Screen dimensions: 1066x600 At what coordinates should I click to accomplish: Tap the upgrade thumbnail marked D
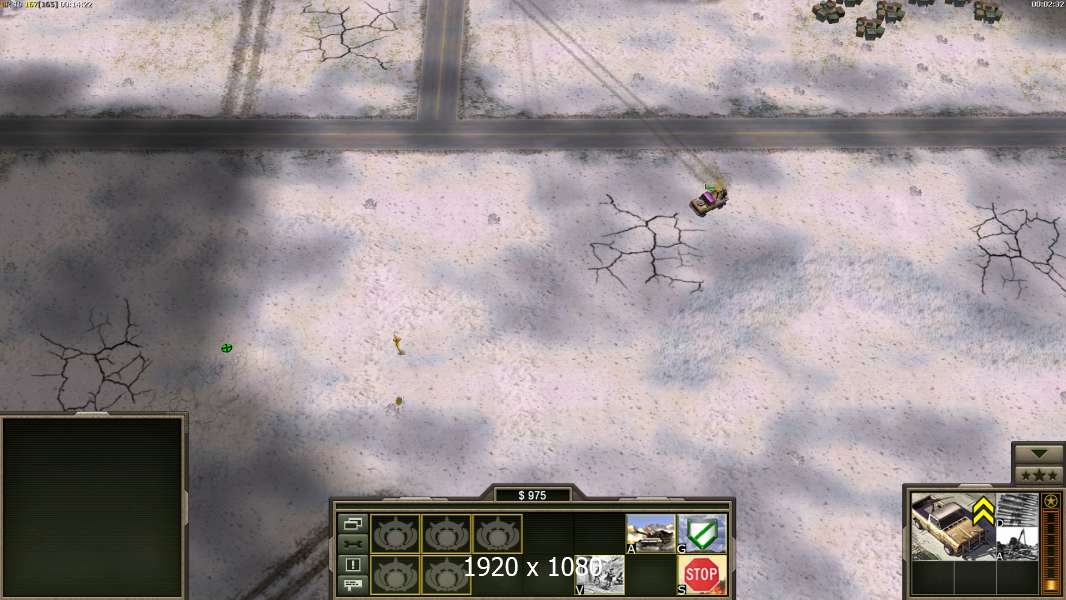point(1017,508)
